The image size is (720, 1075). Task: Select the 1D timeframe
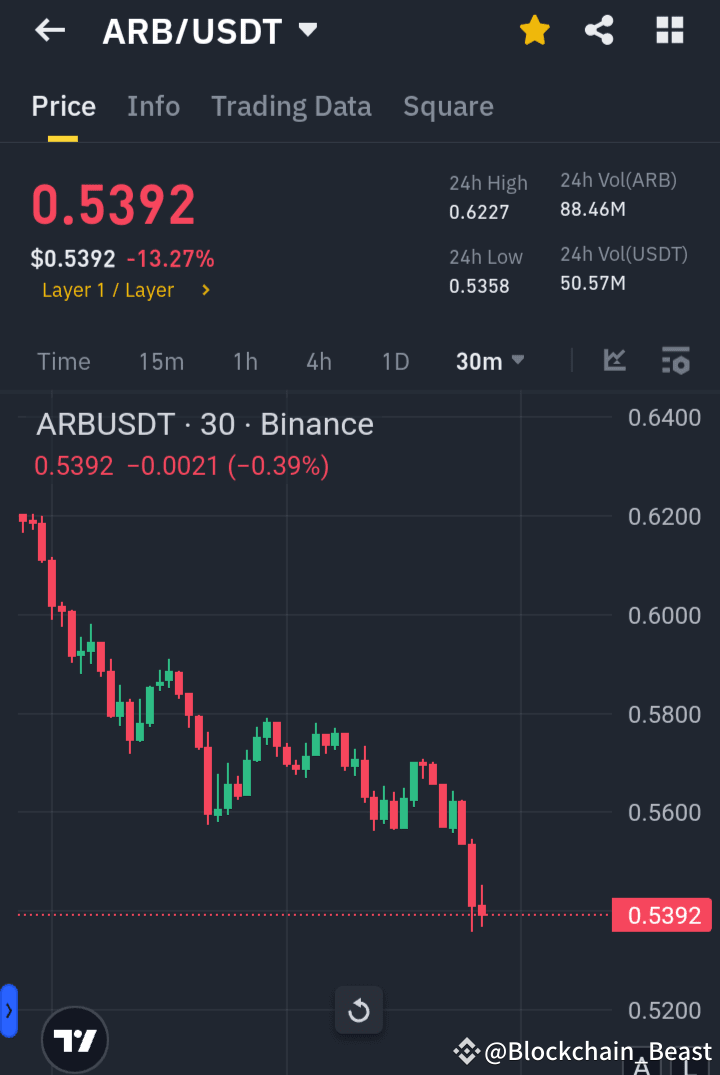click(395, 361)
